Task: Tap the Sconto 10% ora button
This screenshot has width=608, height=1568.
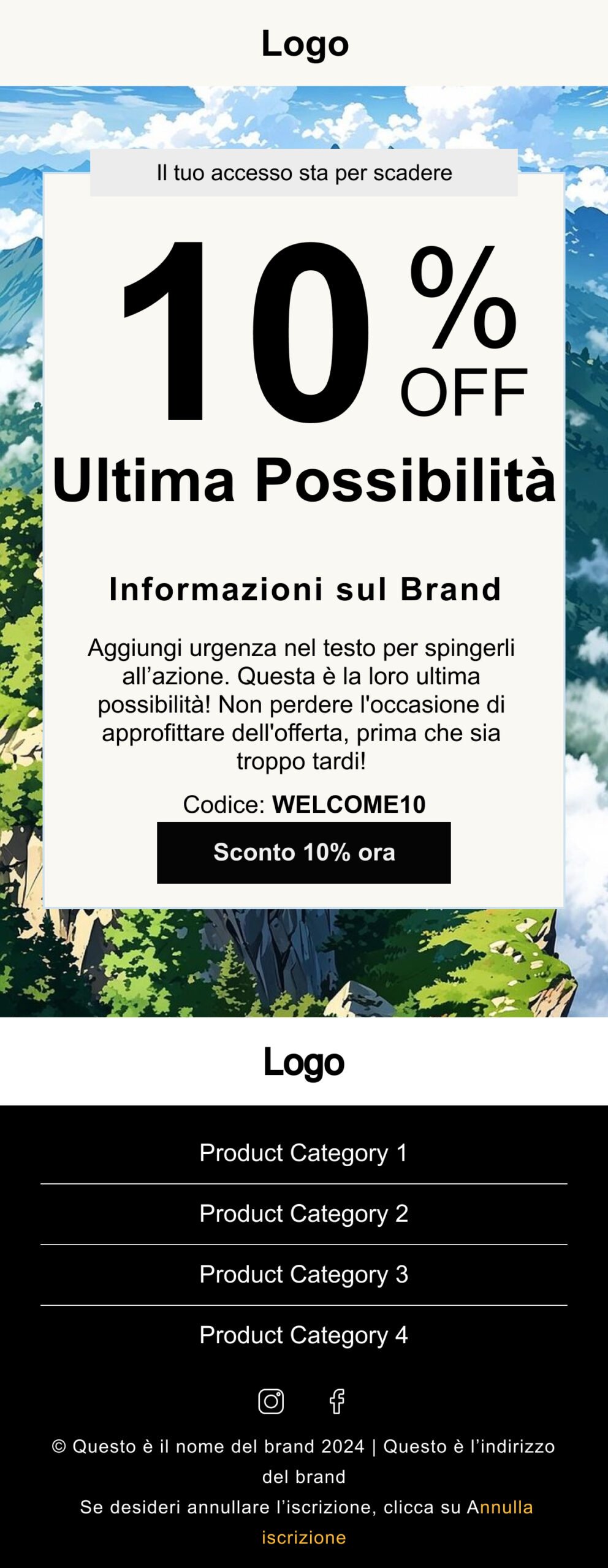Action: tap(303, 852)
